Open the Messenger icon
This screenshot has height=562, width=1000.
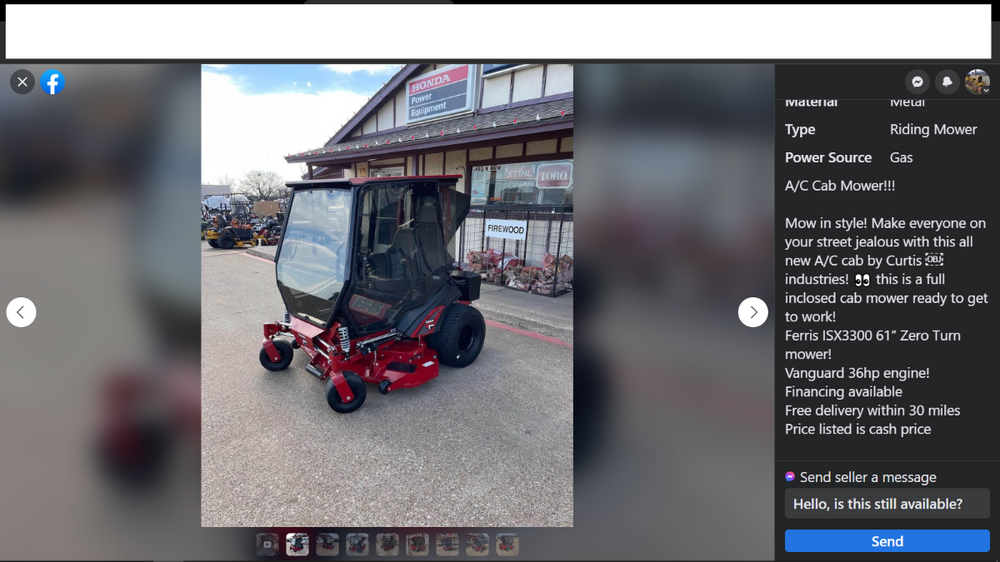coord(917,82)
